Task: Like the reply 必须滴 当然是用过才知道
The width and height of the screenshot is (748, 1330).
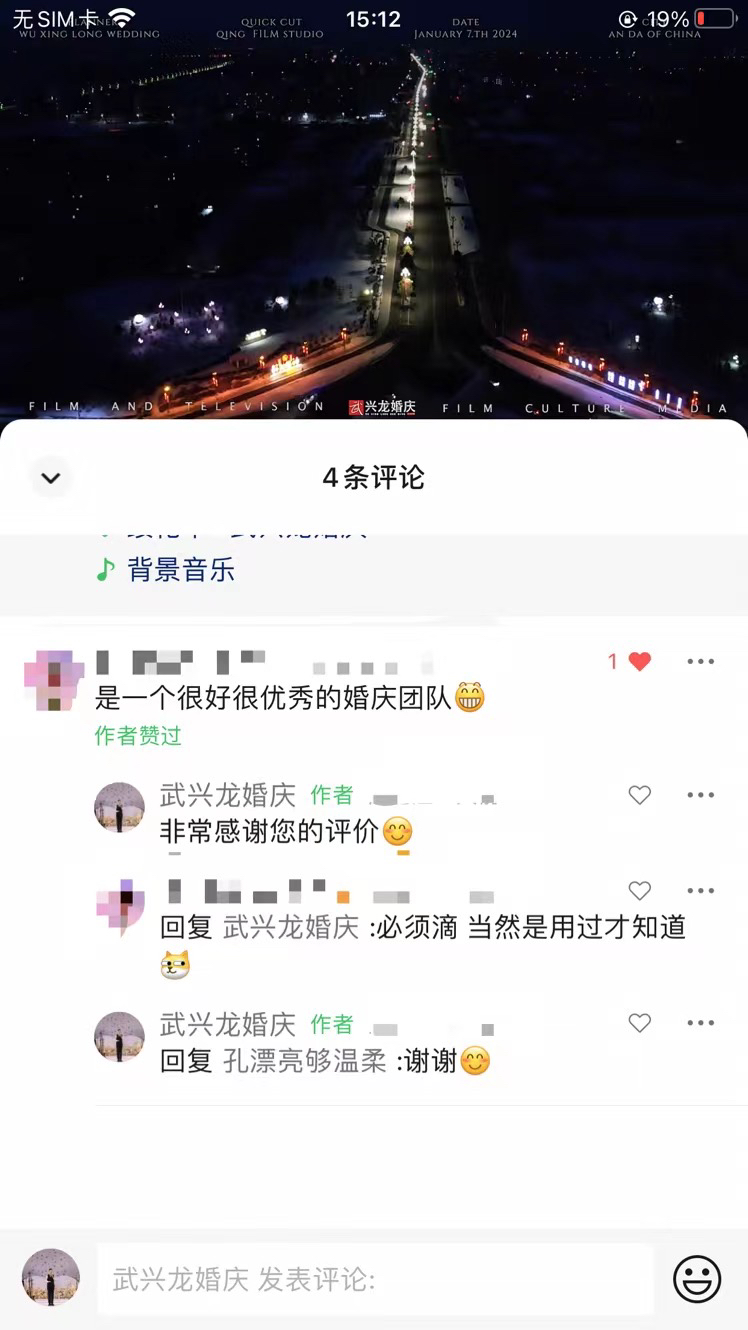Action: tap(640, 890)
